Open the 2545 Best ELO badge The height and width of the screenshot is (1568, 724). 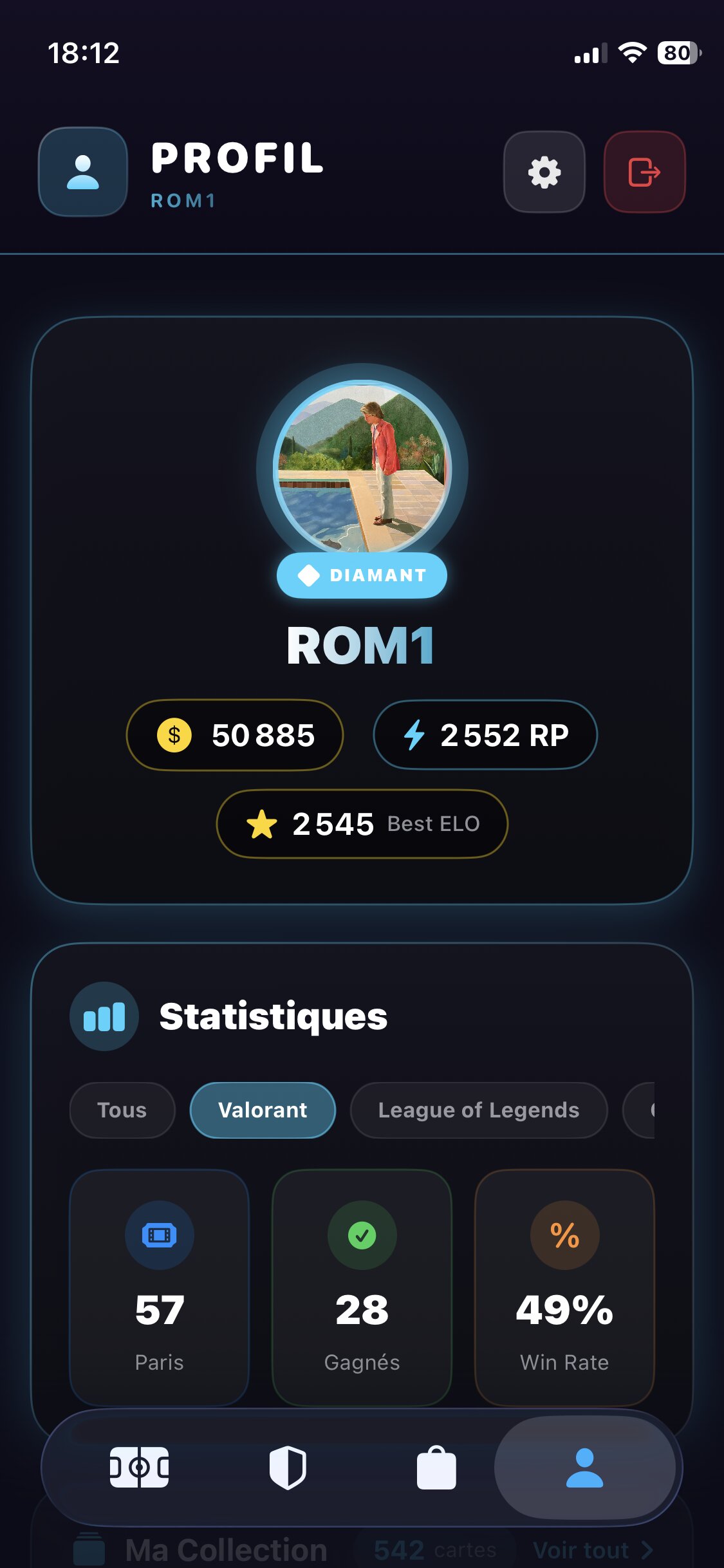pos(362,824)
